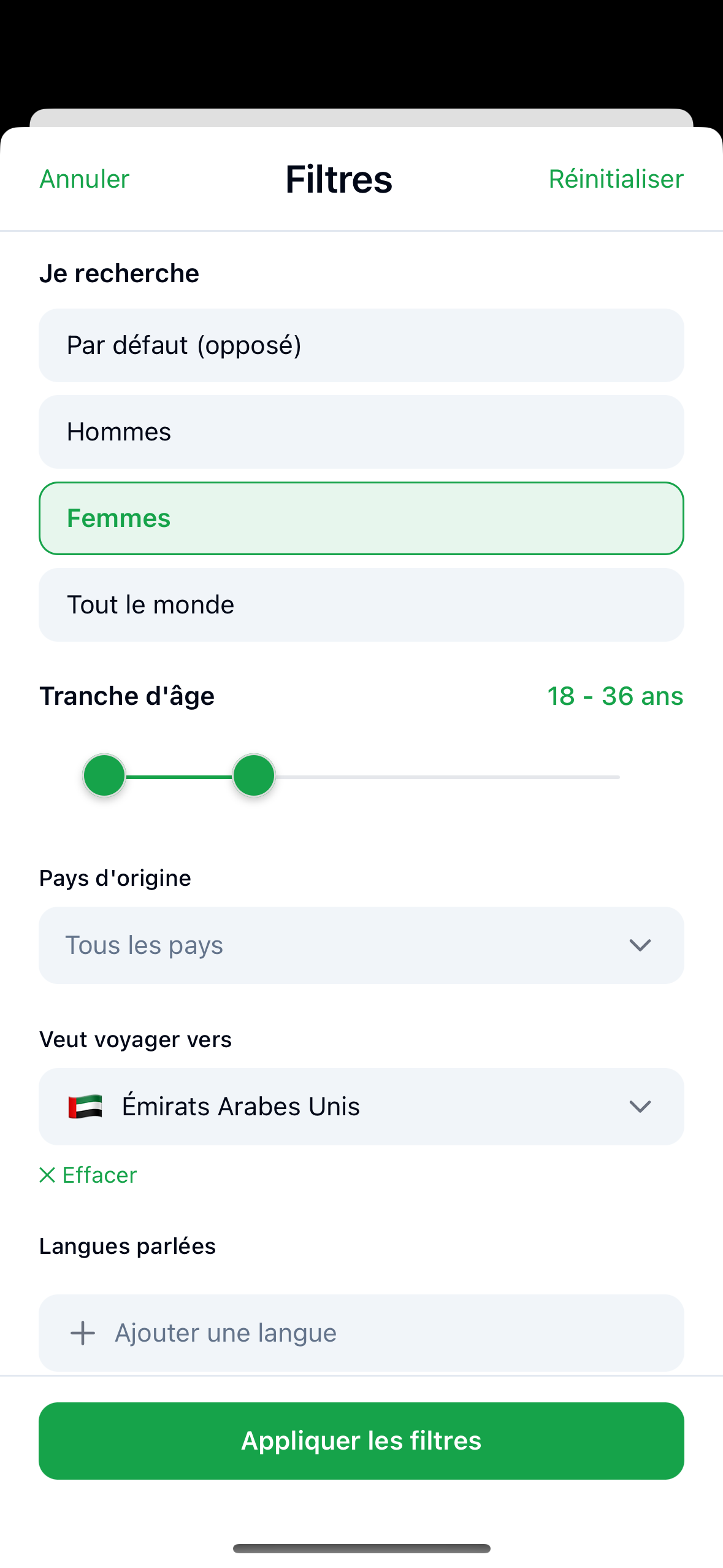The image size is (723, 1568).
Task: Select the Femmes filter option
Action: (x=361, y=518)
